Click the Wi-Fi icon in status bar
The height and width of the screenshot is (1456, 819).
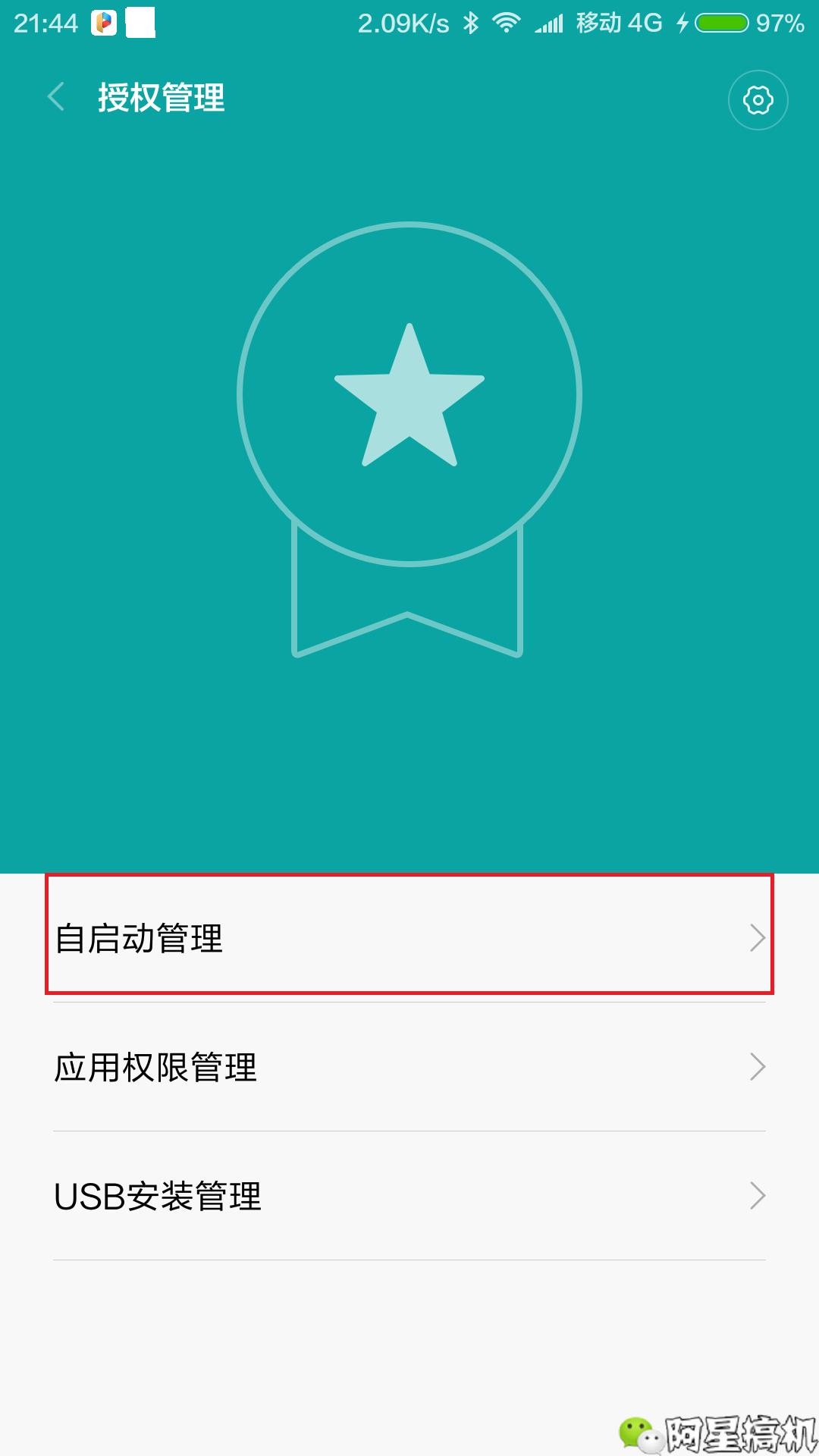tap(507, 23)
